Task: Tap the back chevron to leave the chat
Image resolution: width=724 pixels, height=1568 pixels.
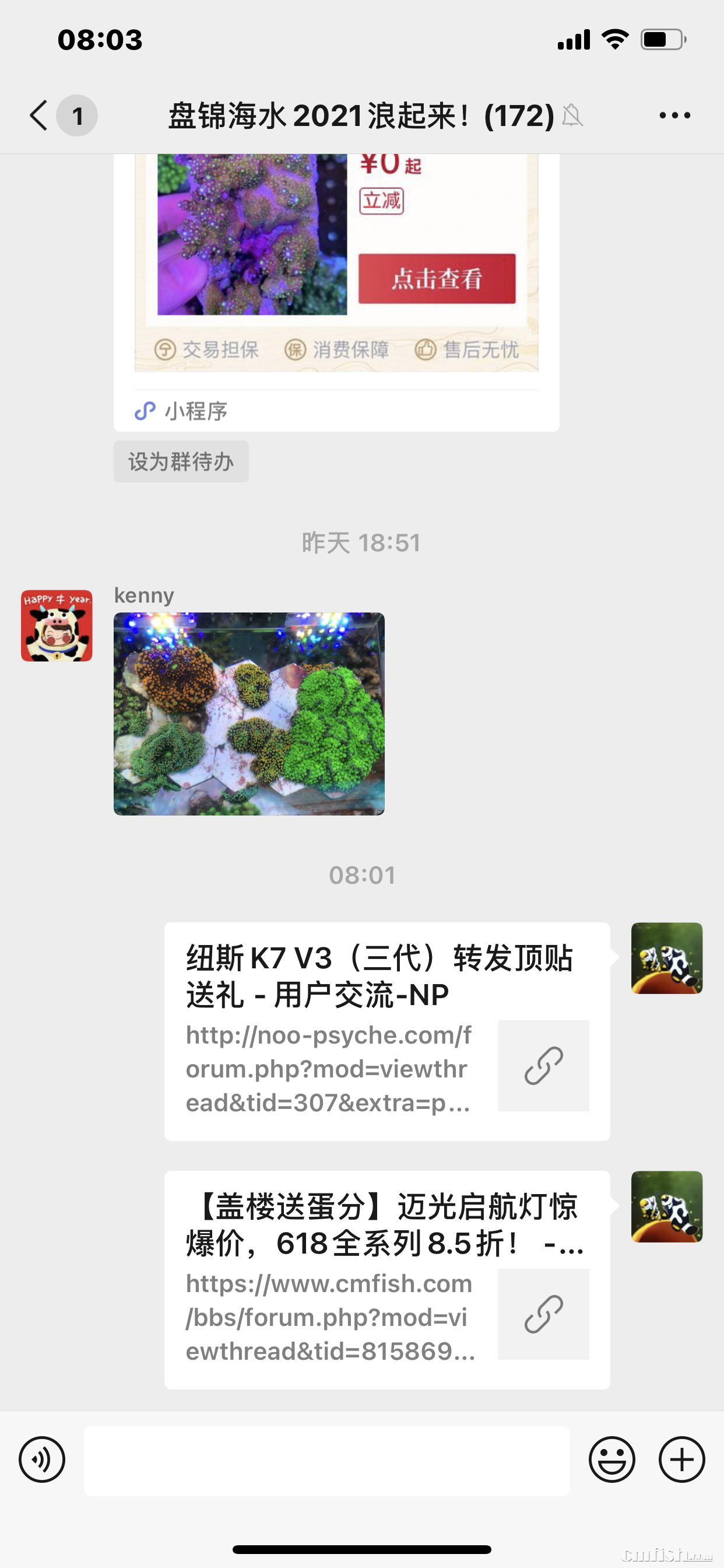Action: (x=38, y=114)
